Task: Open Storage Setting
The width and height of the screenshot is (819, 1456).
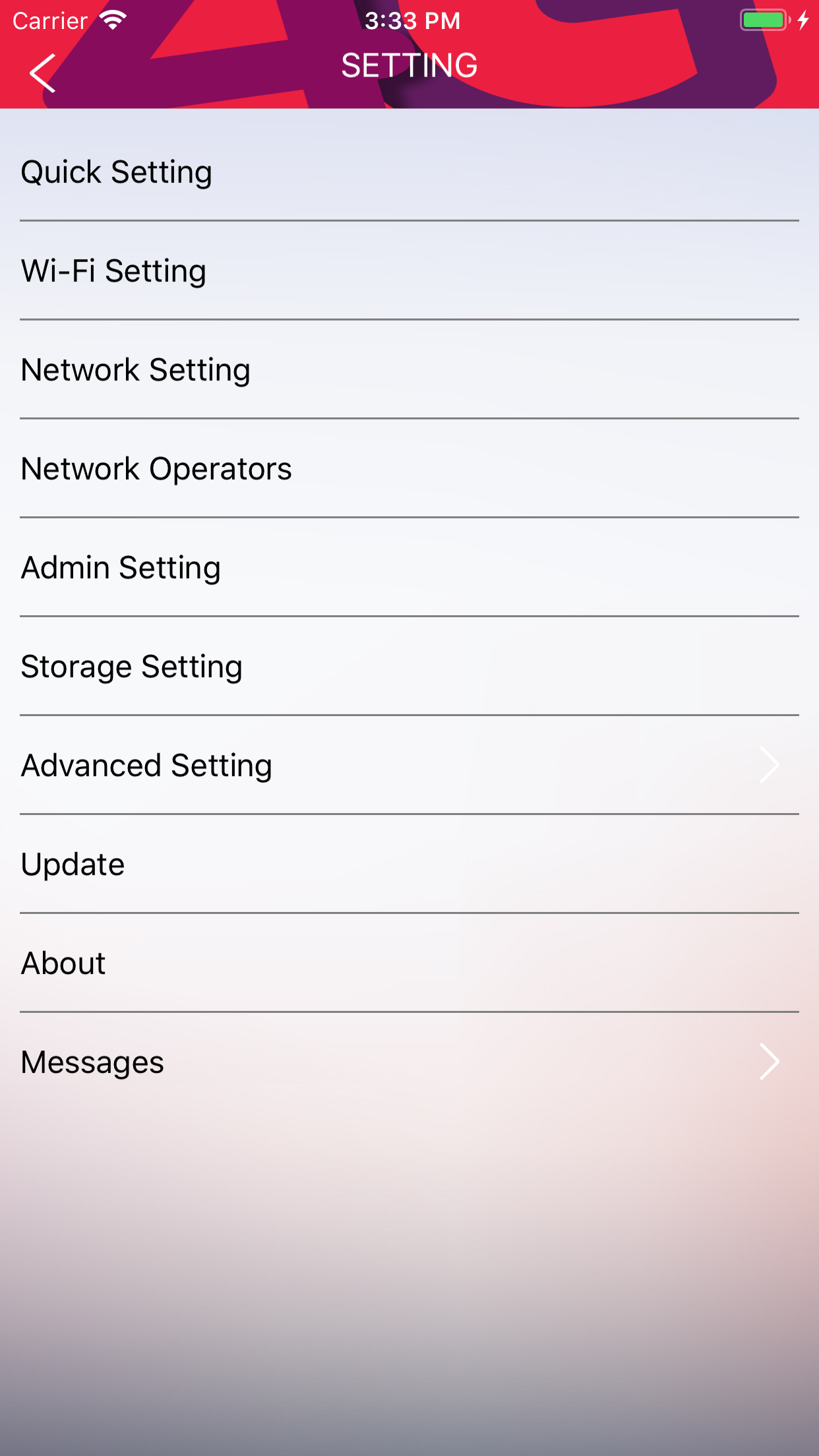Action: coord(131,665)
